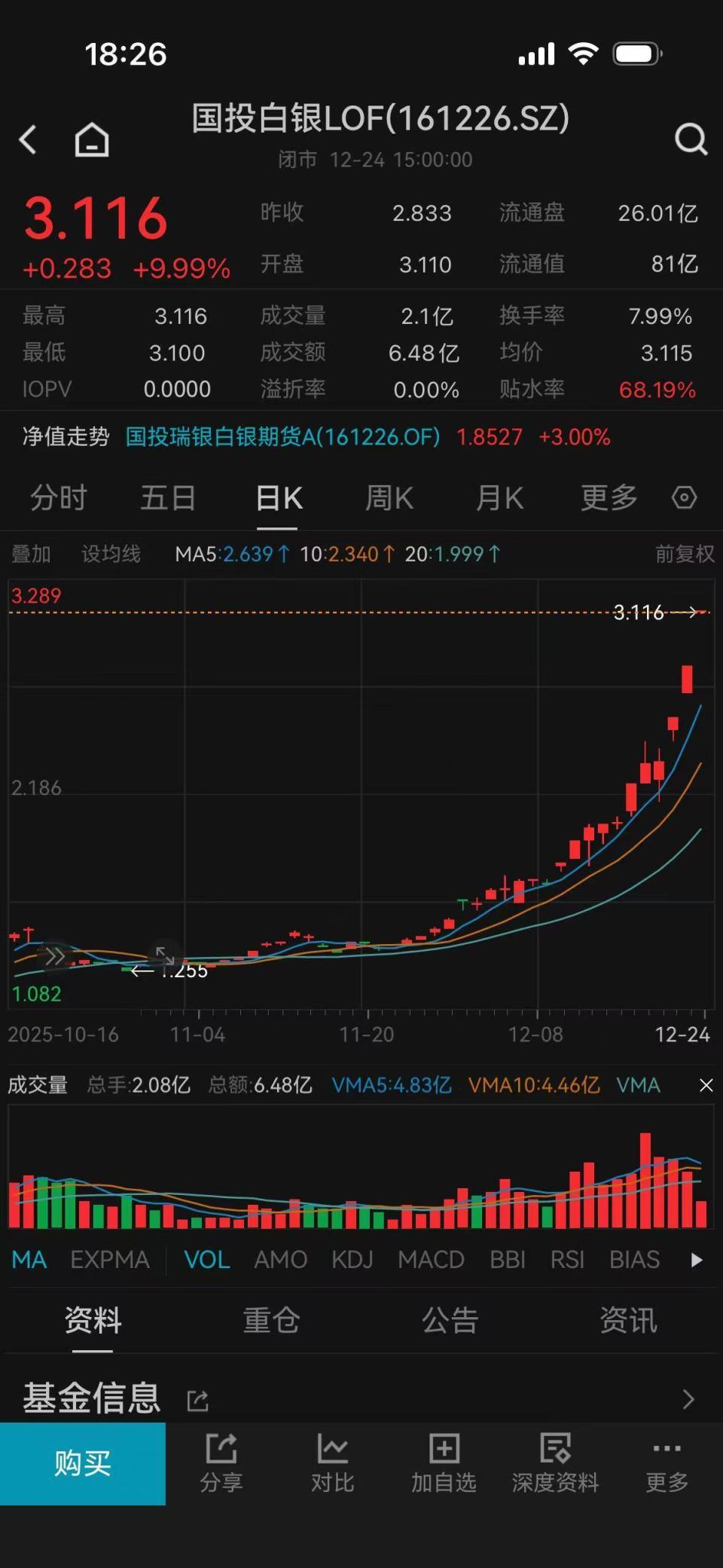Image resolution: width=723 pixels, height=1568 pixels.
Task: Open the 公告 announcements tab
Action: pos(450,1321)
